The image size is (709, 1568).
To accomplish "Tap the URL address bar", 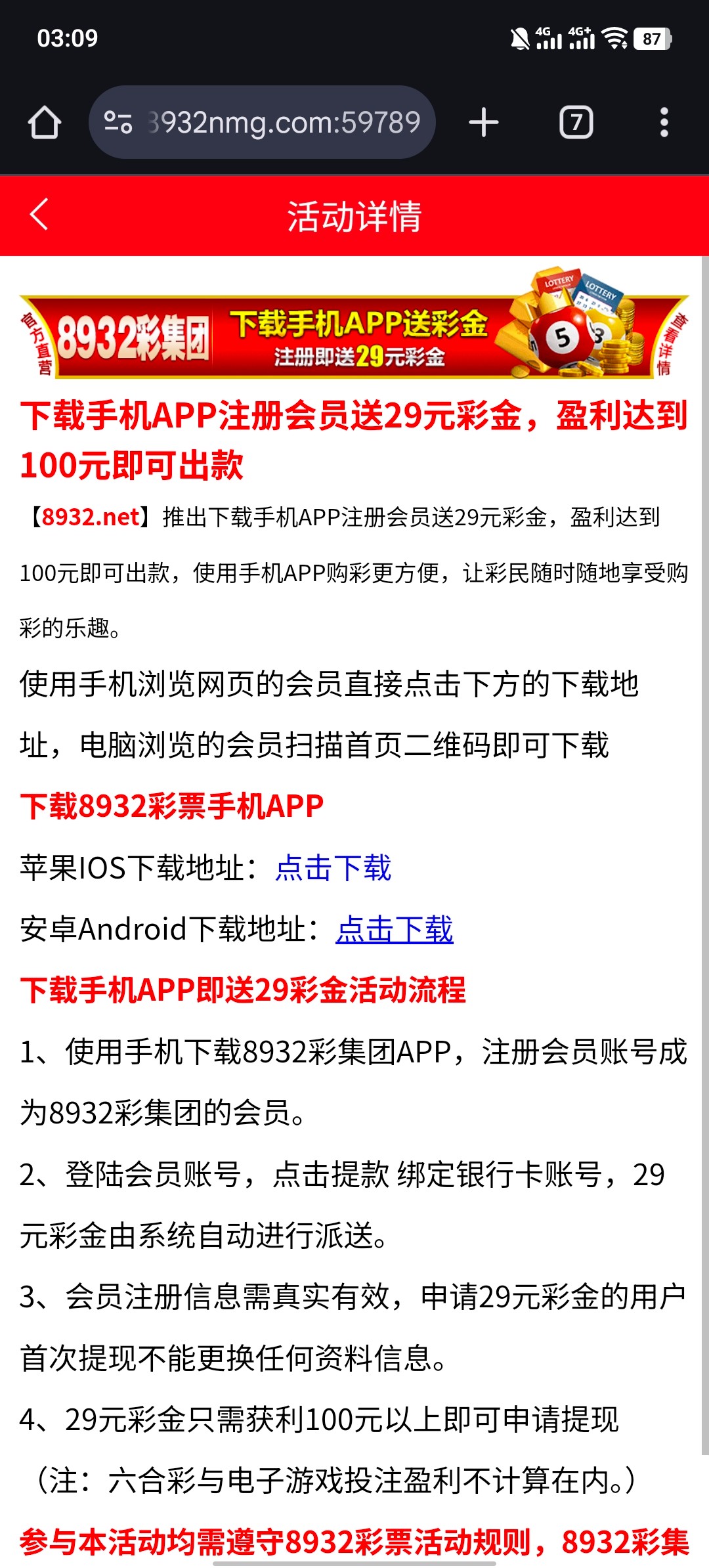I will [x=284, y=123].
